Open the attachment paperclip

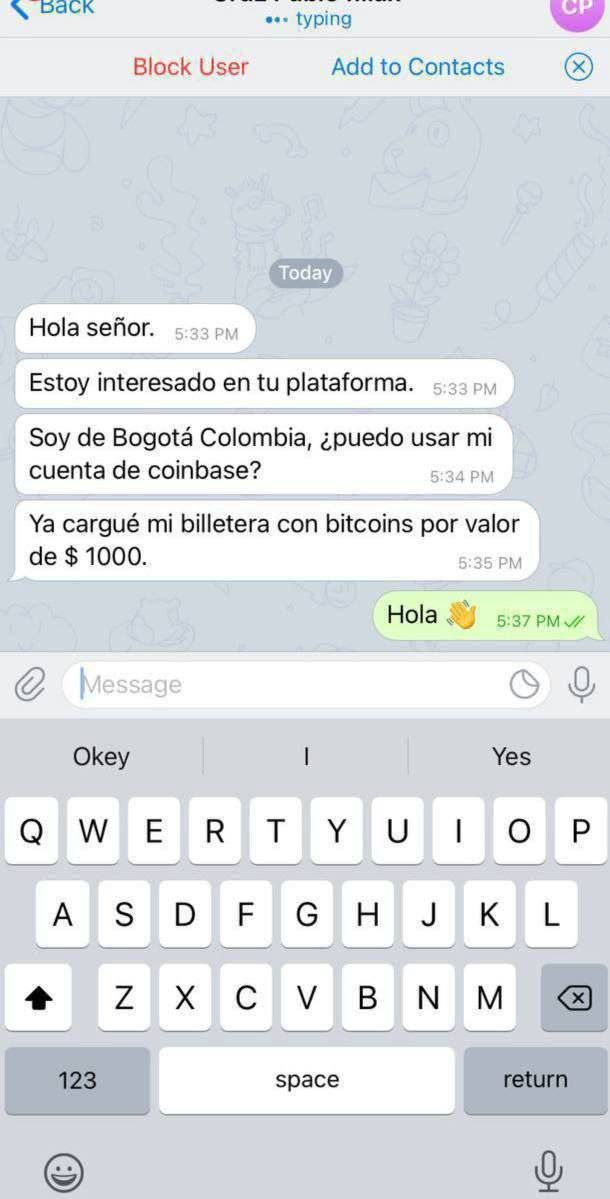click(30, 685)
